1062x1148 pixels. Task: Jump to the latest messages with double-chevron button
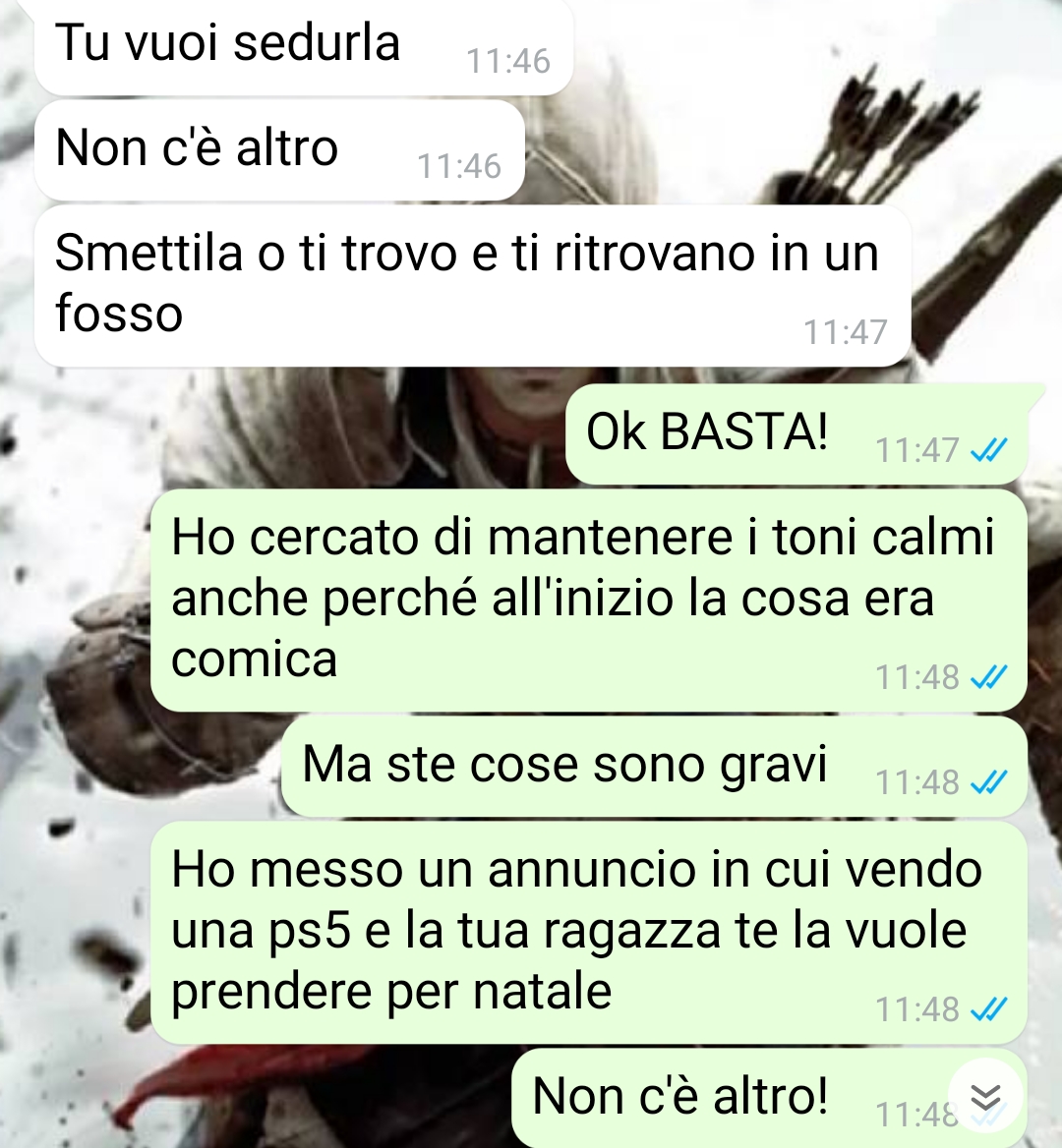985,1097
